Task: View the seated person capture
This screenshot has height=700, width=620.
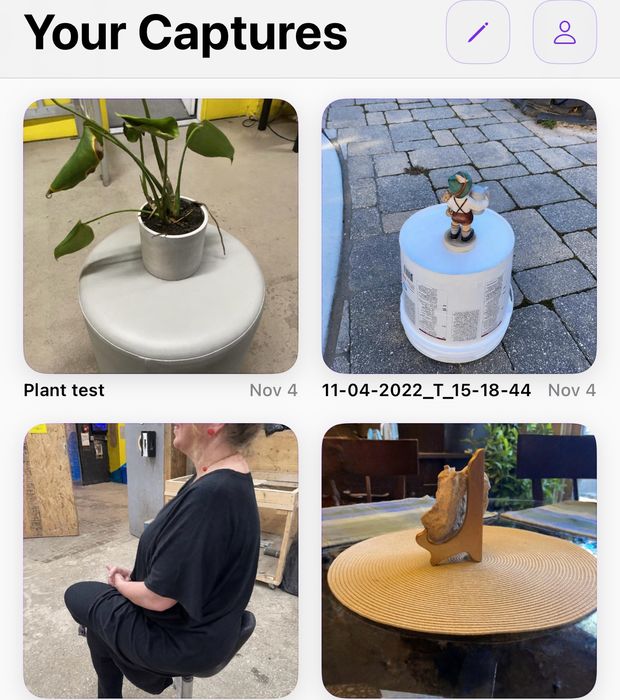Action: [160, 560]
